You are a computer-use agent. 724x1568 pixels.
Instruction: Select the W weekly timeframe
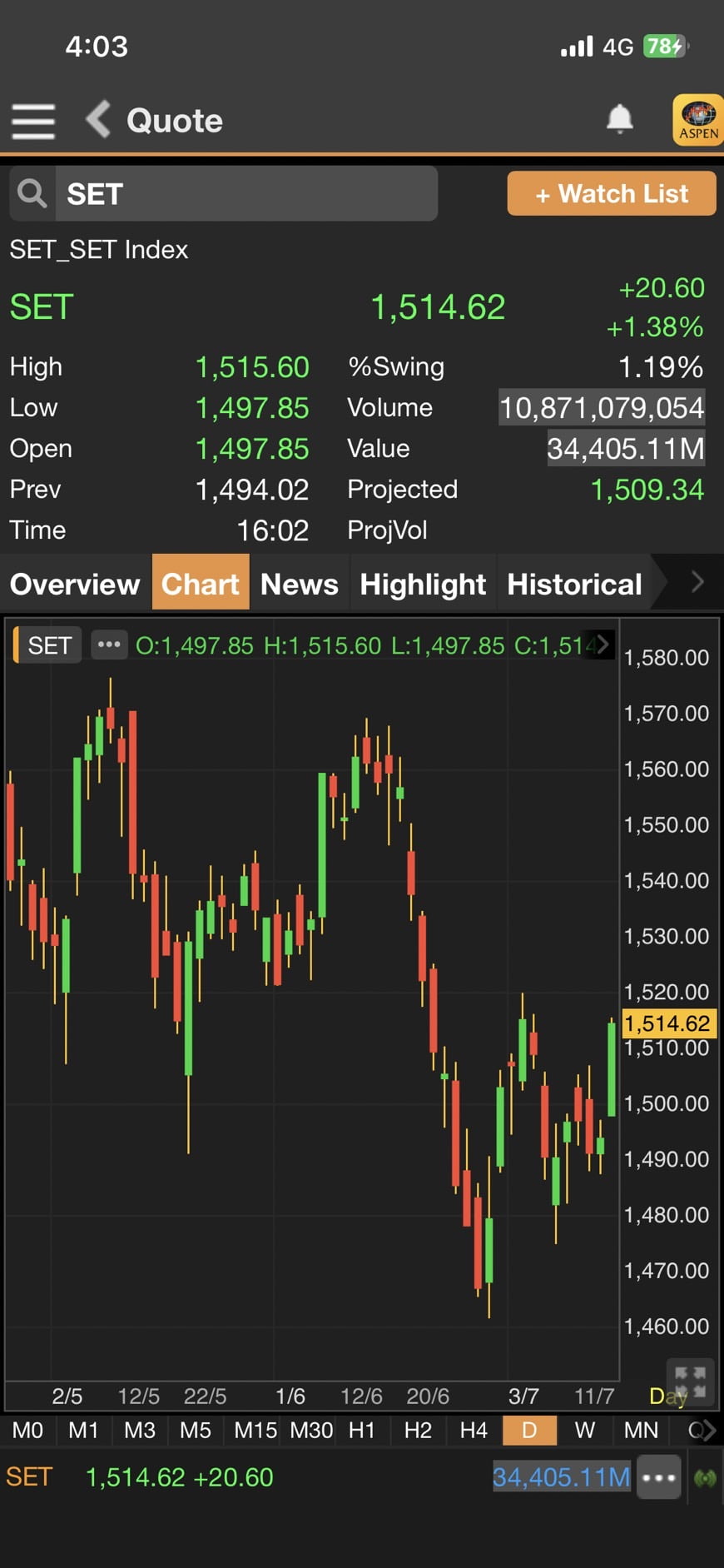tap(585, 1431)
